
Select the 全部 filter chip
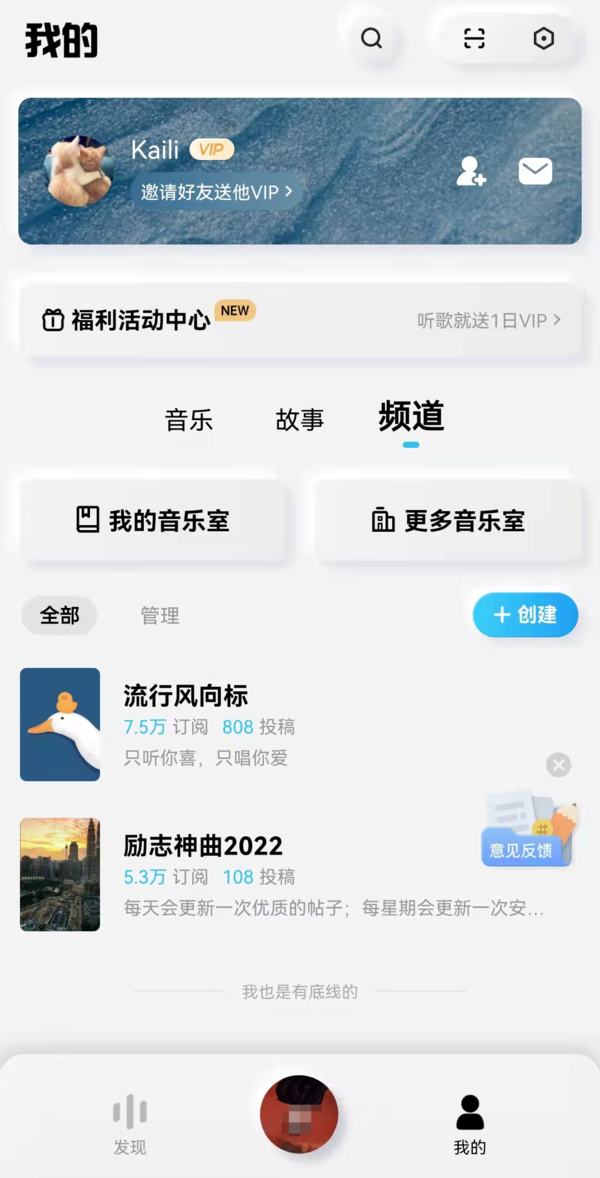pyautogui.click(x=59, y=615)
